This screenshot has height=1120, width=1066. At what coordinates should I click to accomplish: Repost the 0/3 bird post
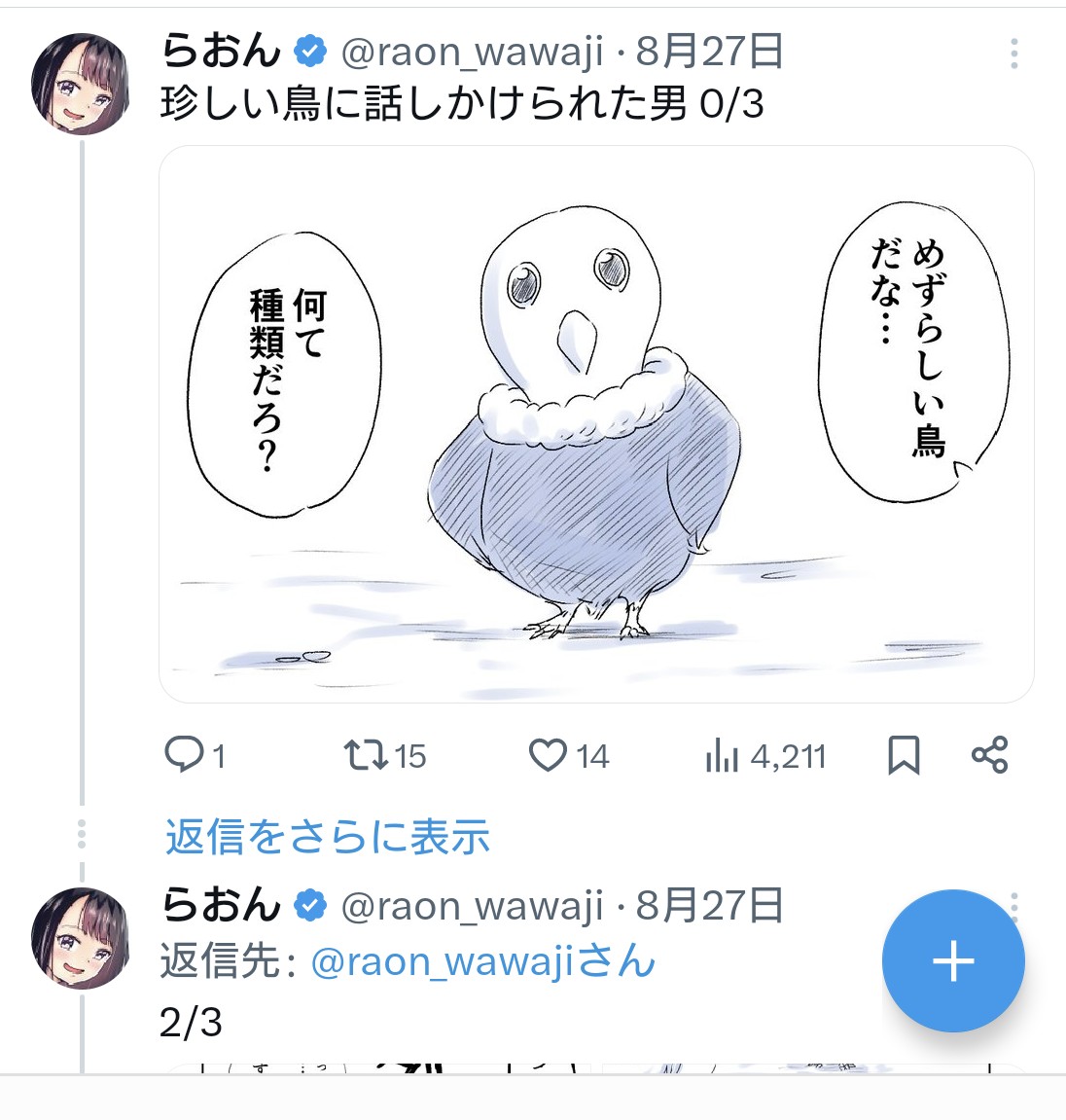click(367, 755)
